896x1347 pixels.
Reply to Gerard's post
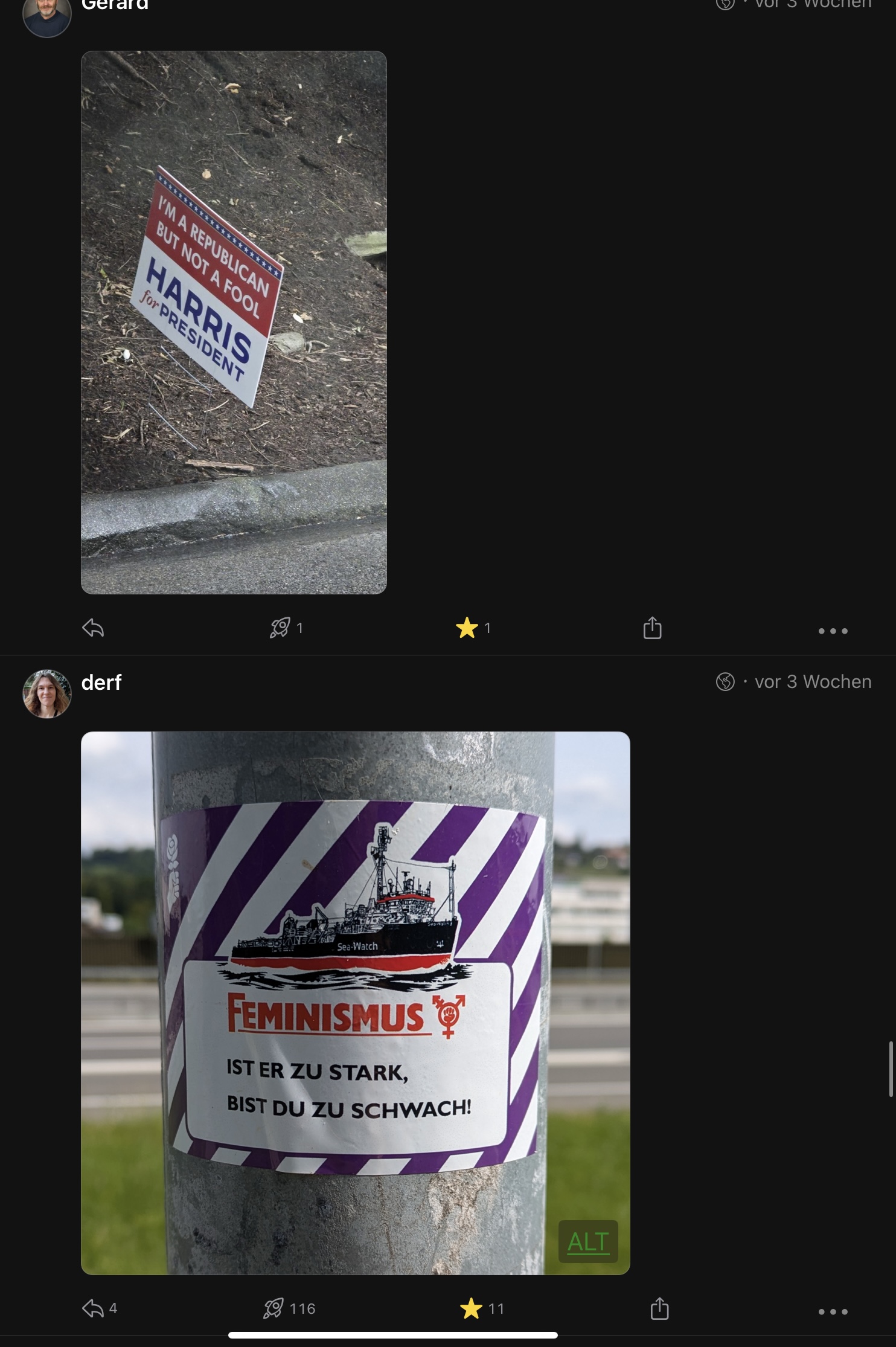93,628
